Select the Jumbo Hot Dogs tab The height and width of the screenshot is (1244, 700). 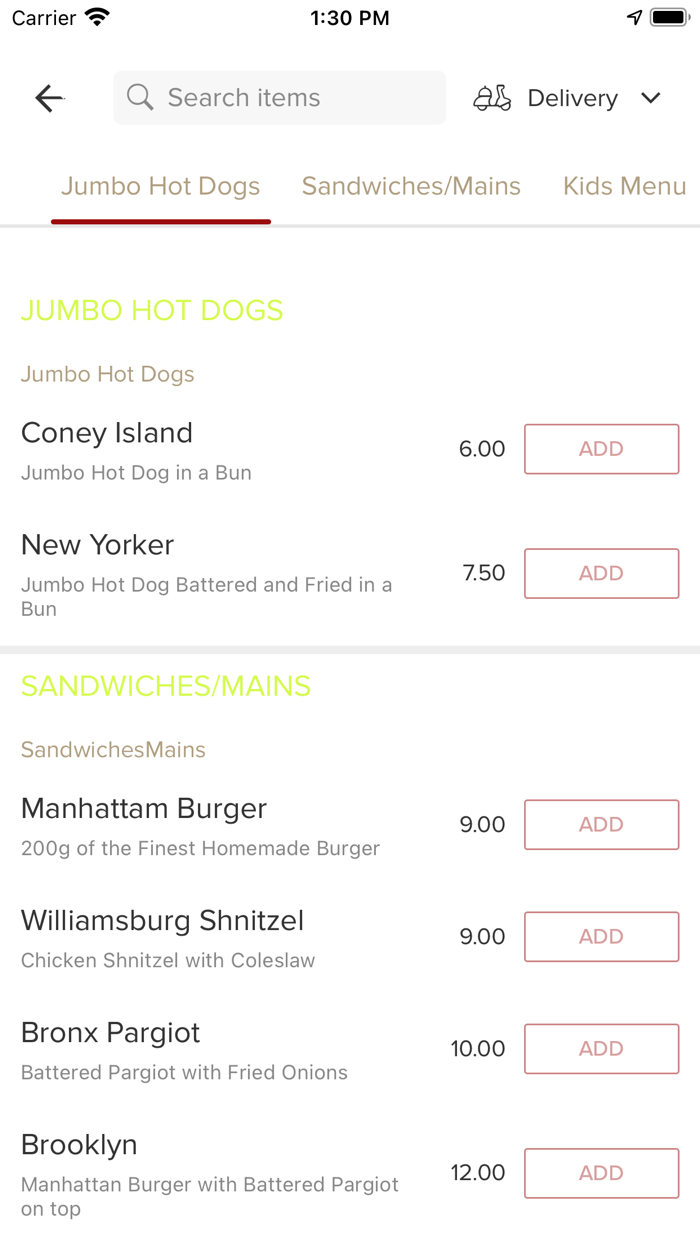tap(161, 187)
